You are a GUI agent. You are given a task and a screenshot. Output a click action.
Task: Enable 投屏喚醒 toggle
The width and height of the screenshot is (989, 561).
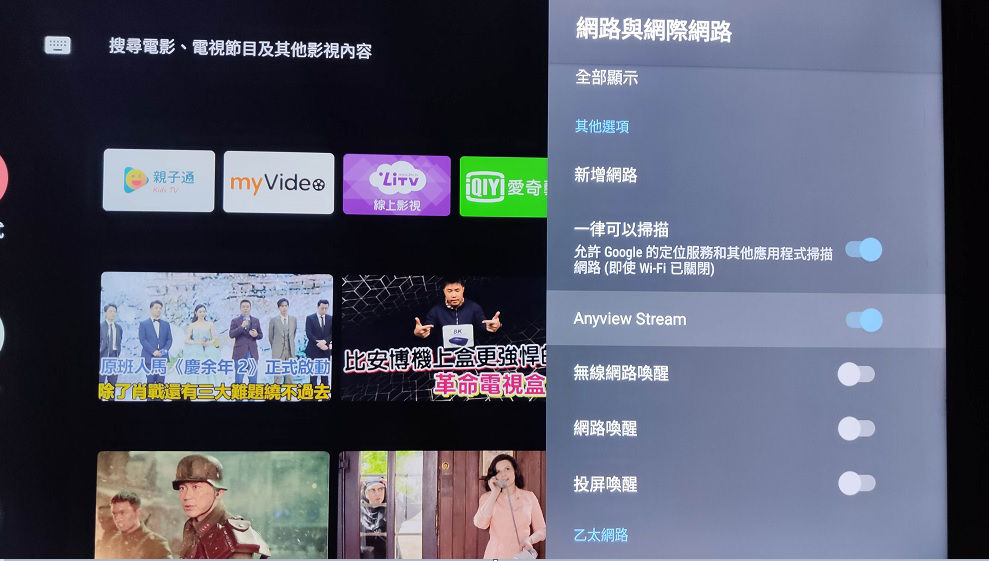coord(856,484)
